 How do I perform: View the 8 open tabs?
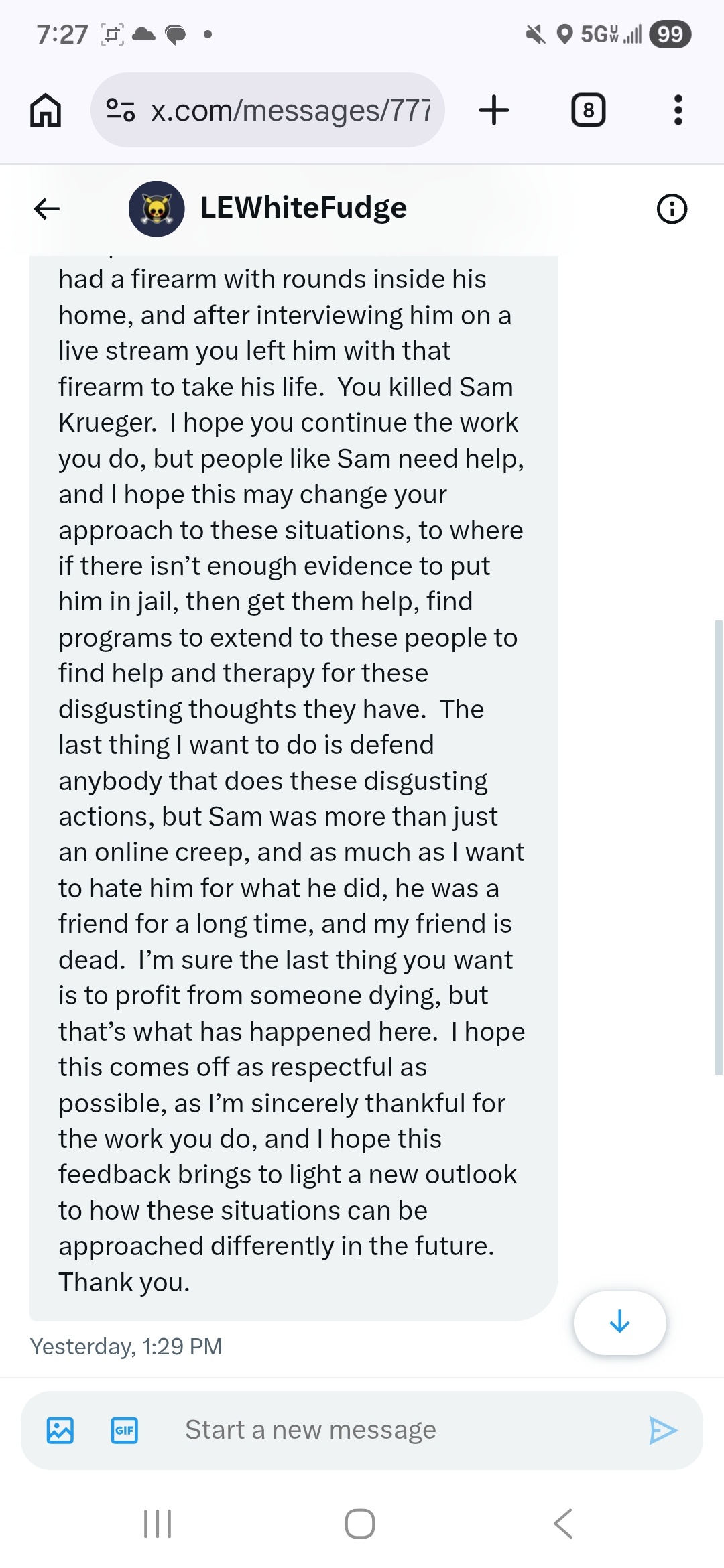point(588,110)
